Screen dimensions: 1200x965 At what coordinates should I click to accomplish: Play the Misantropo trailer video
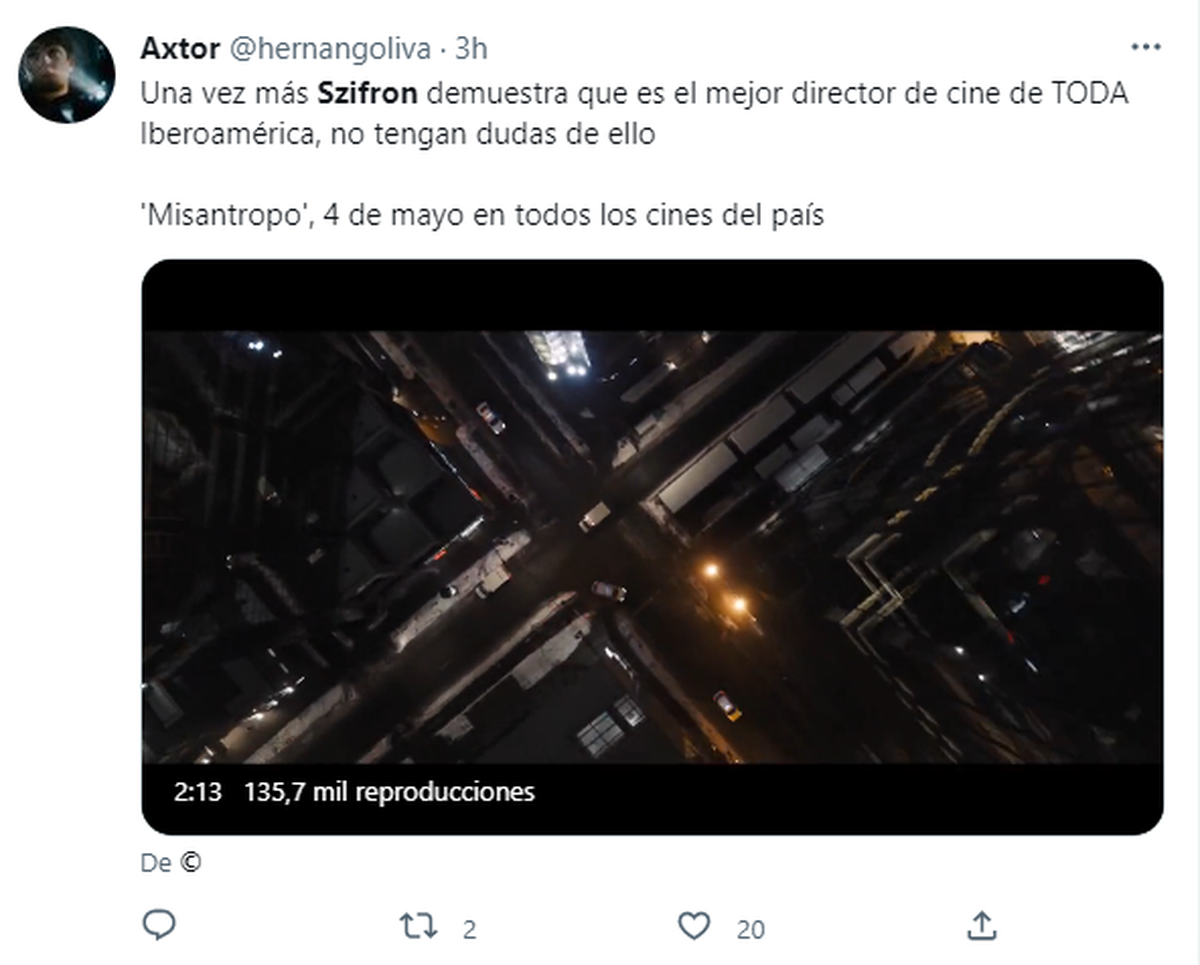click(652, 546)
